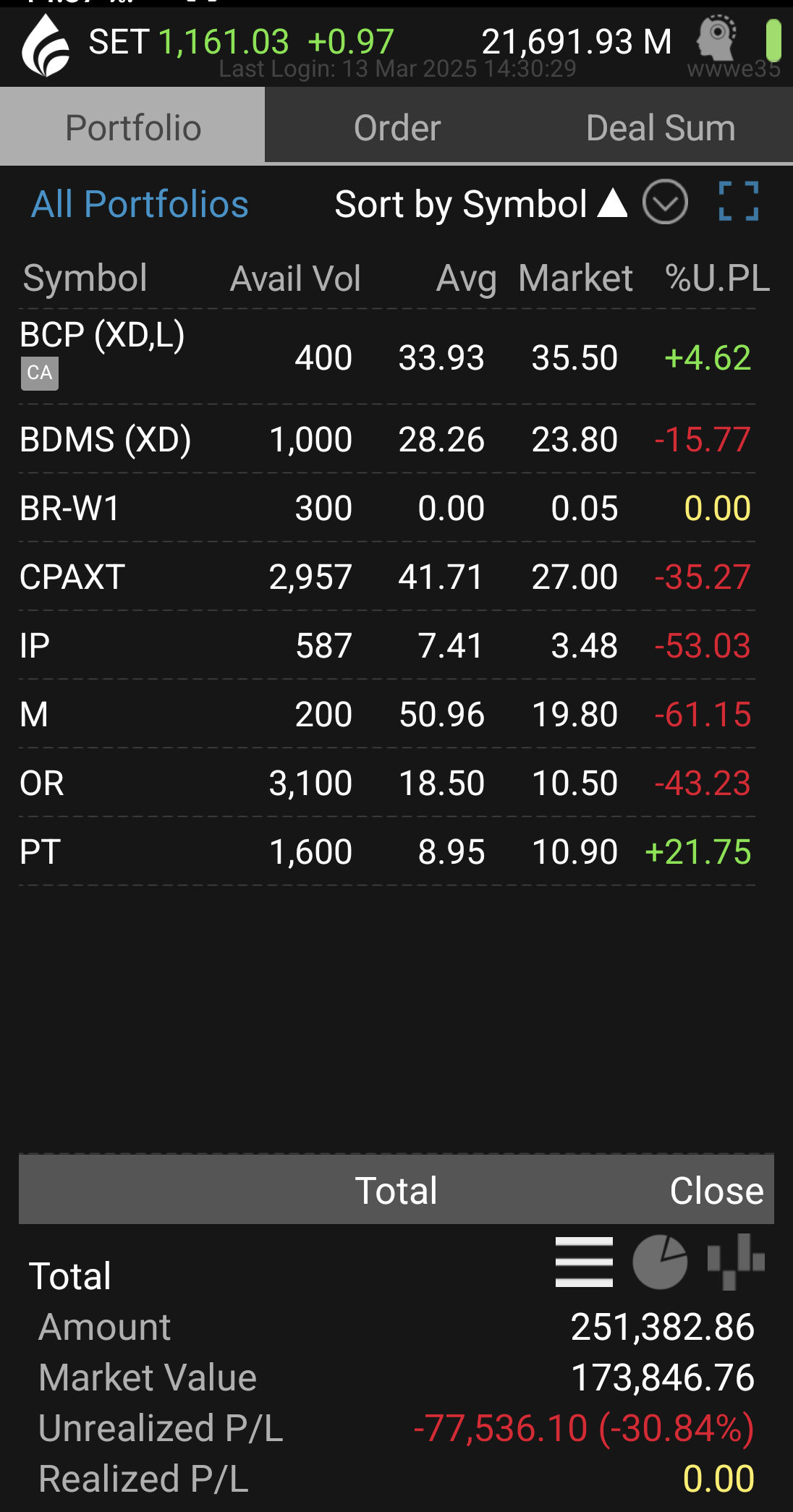View the CPAXT position
793x1512 pixels.
point(387,577)
